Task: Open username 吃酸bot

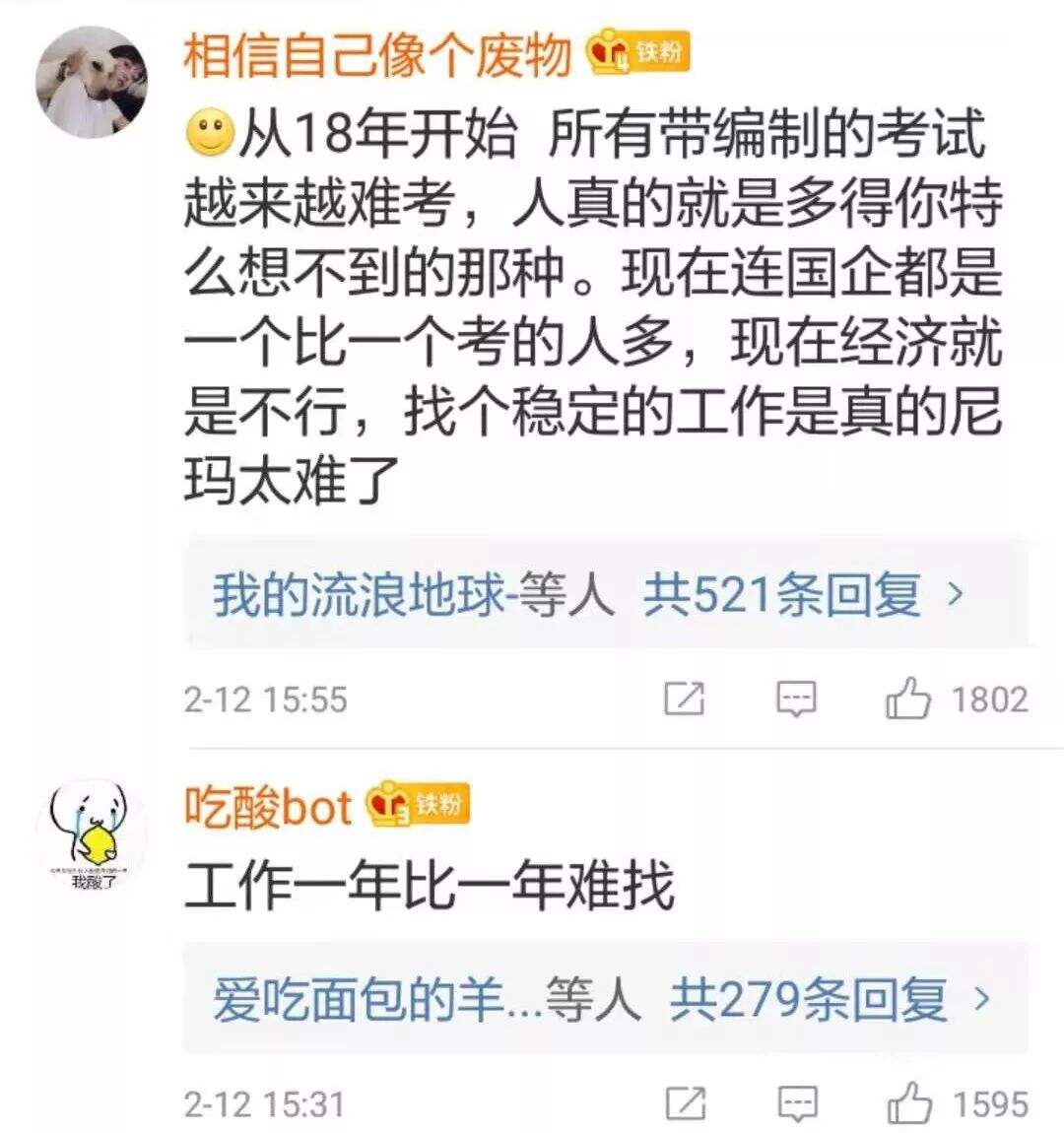Action: [268, 806]
